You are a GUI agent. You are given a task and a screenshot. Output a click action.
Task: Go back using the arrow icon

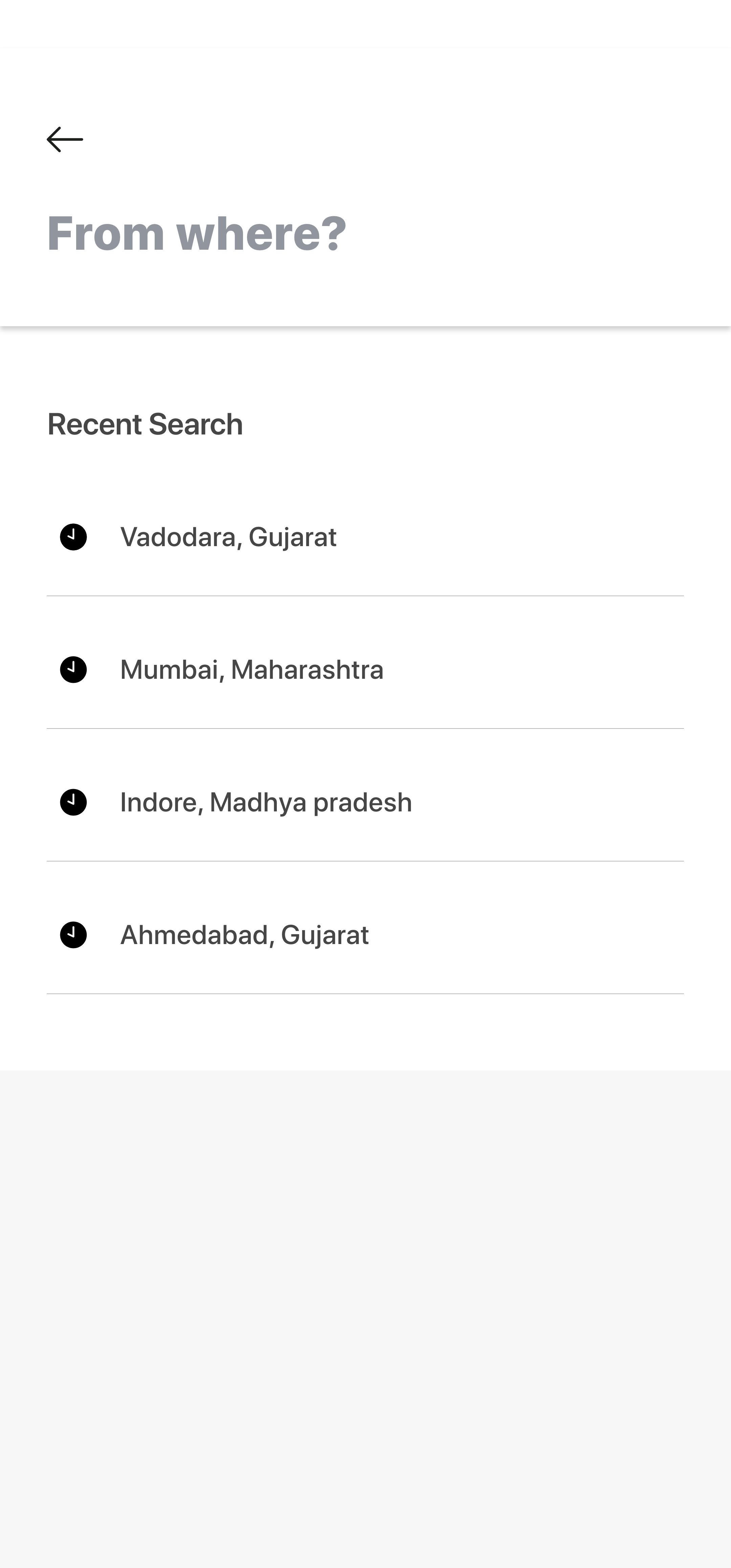(65, 139)
